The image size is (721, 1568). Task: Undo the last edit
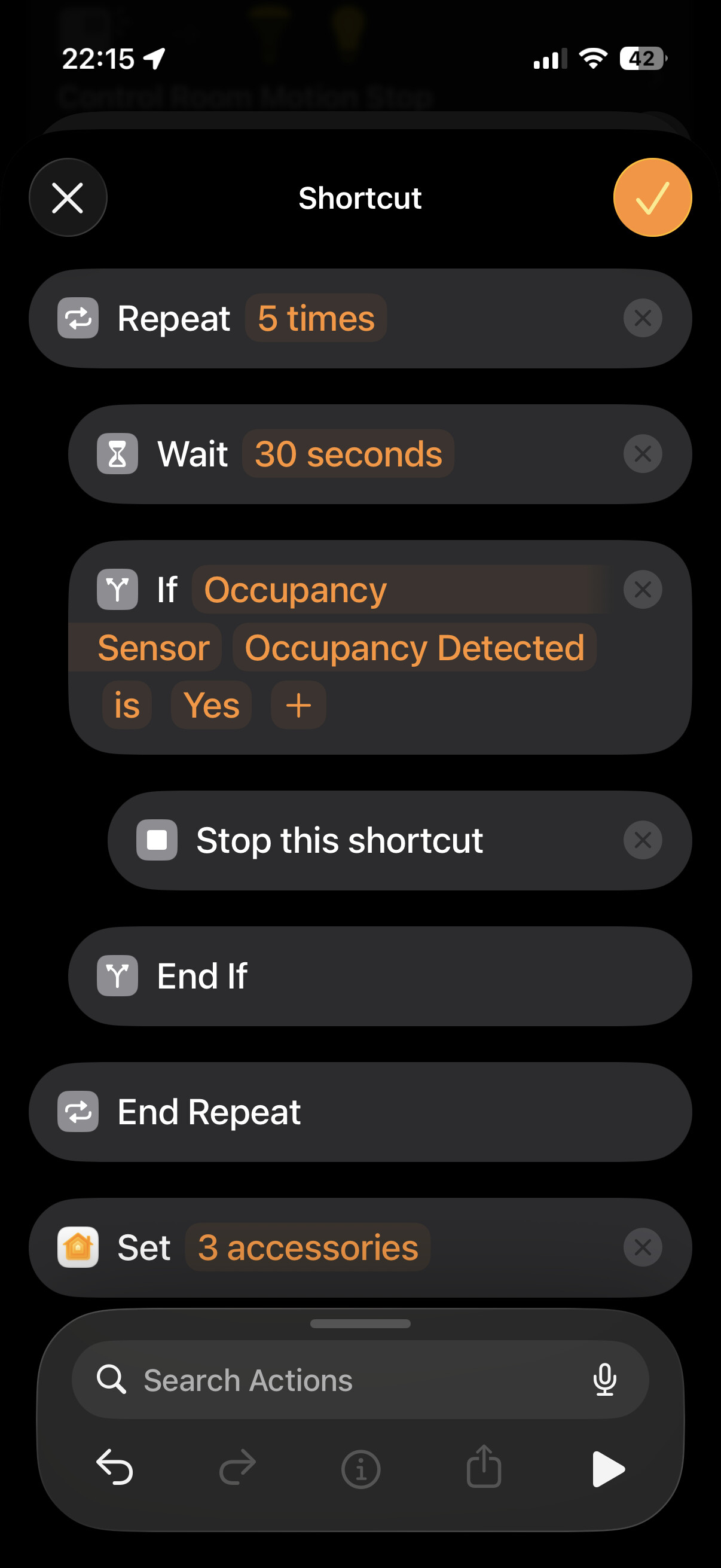(115, 1468)
